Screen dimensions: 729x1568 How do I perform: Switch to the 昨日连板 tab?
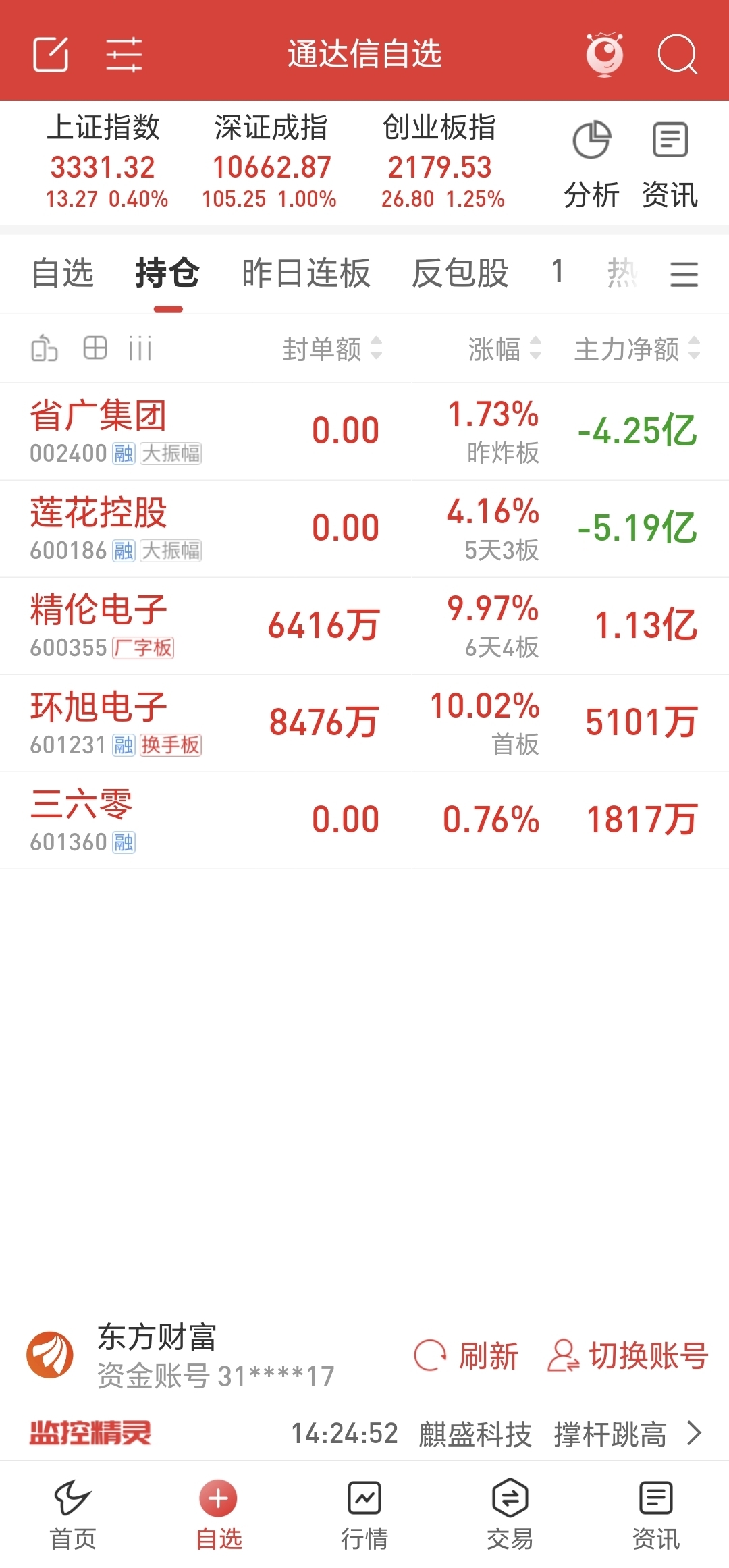pyautogui.click(x=306, y=273)
